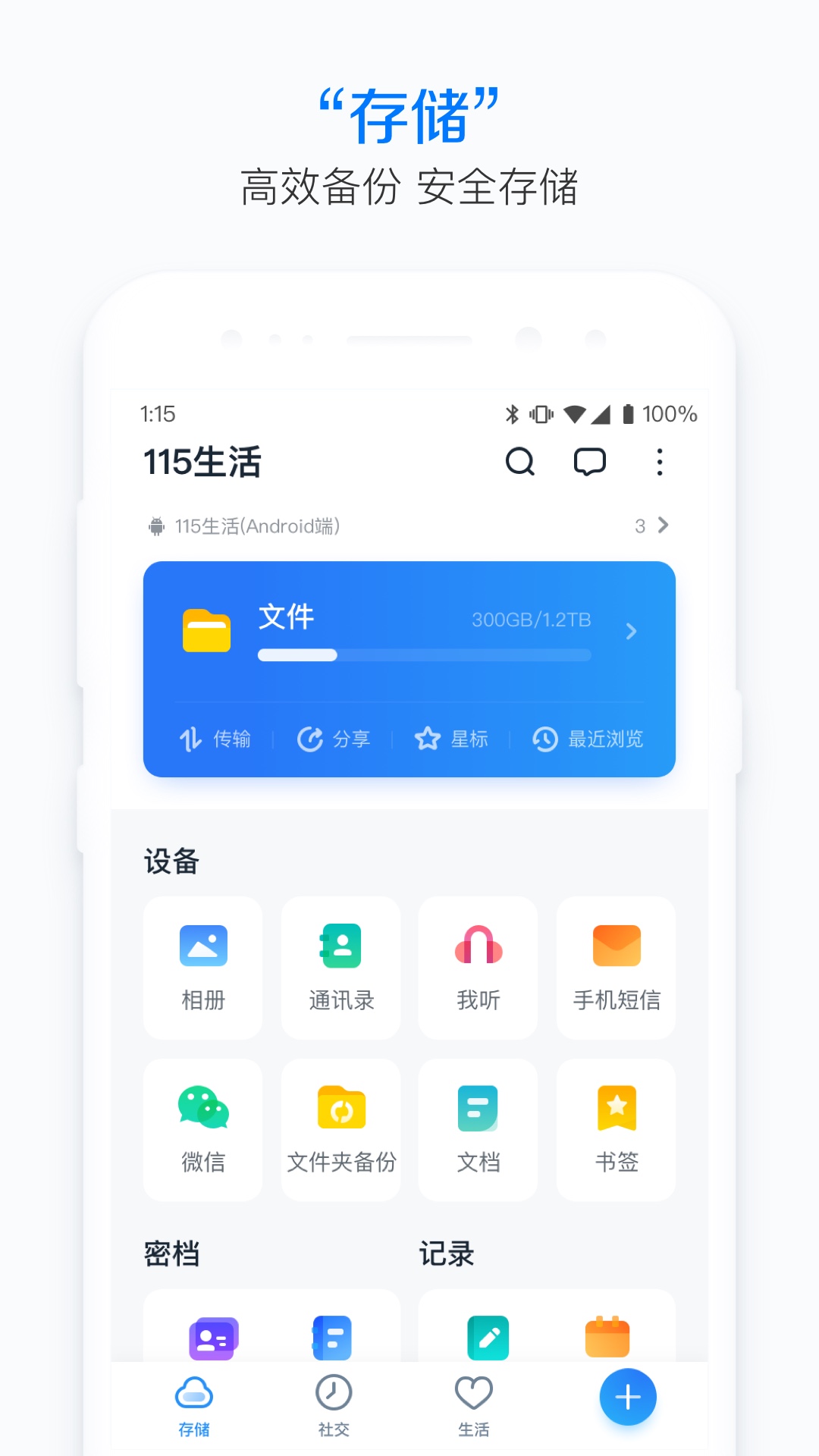Image resolution: width=819 pixels, height=1456 pixels.
Task: Open the 文档 documents section
Action: (x=478, y=1130)
